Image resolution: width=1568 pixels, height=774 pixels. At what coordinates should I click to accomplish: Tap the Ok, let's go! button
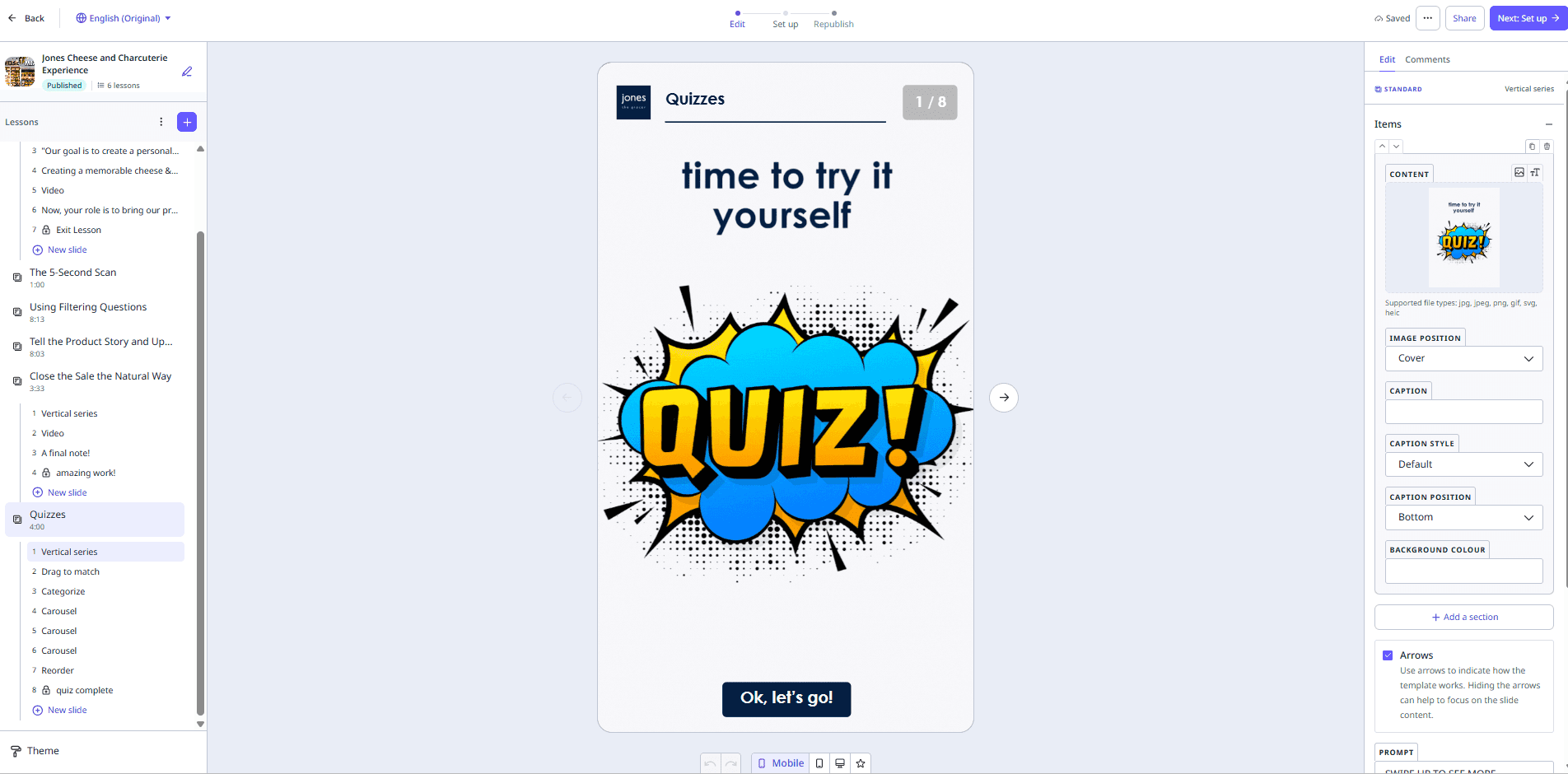[786, 698]
